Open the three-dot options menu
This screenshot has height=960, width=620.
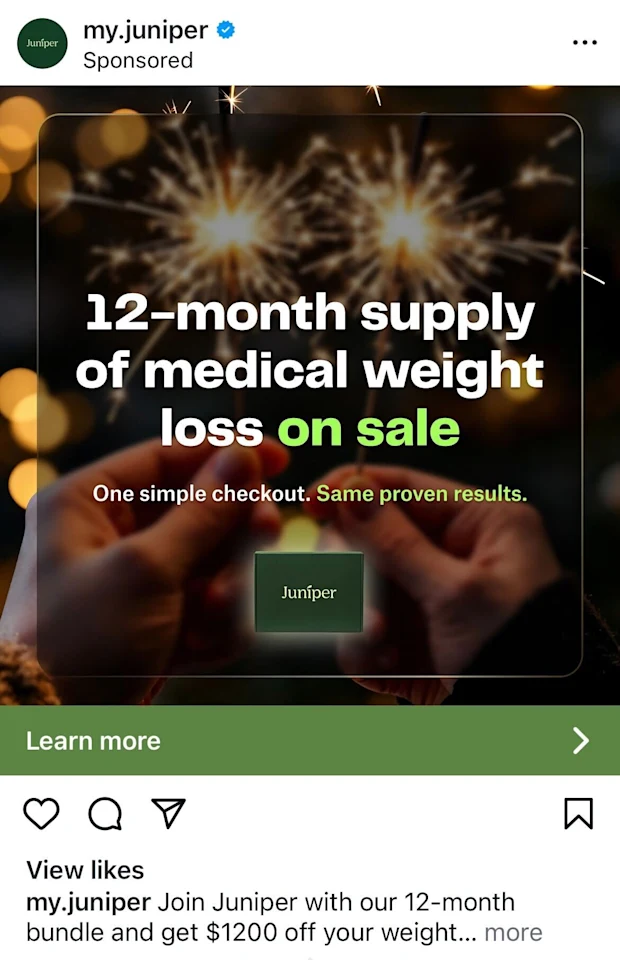pos(584,43)
